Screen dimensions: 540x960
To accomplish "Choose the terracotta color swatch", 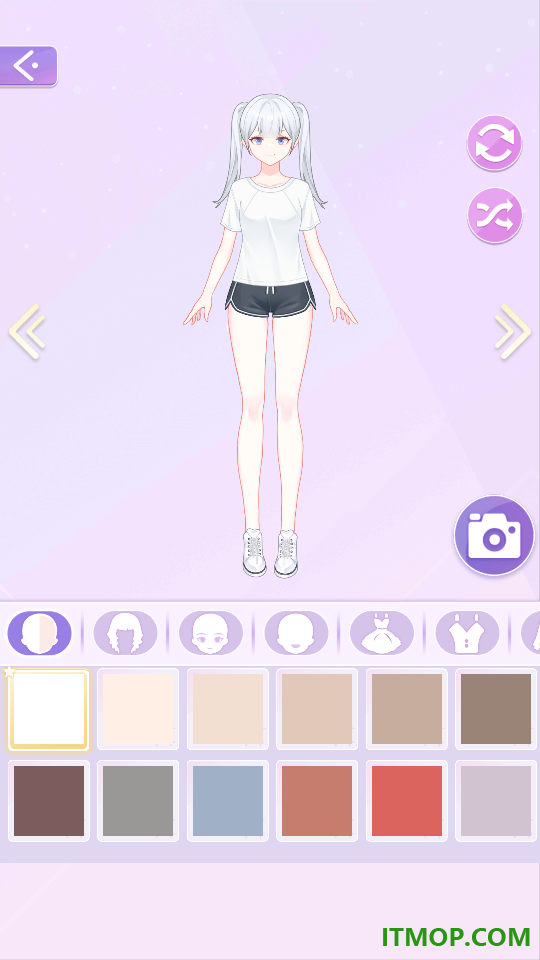I will tap(317, 801).
